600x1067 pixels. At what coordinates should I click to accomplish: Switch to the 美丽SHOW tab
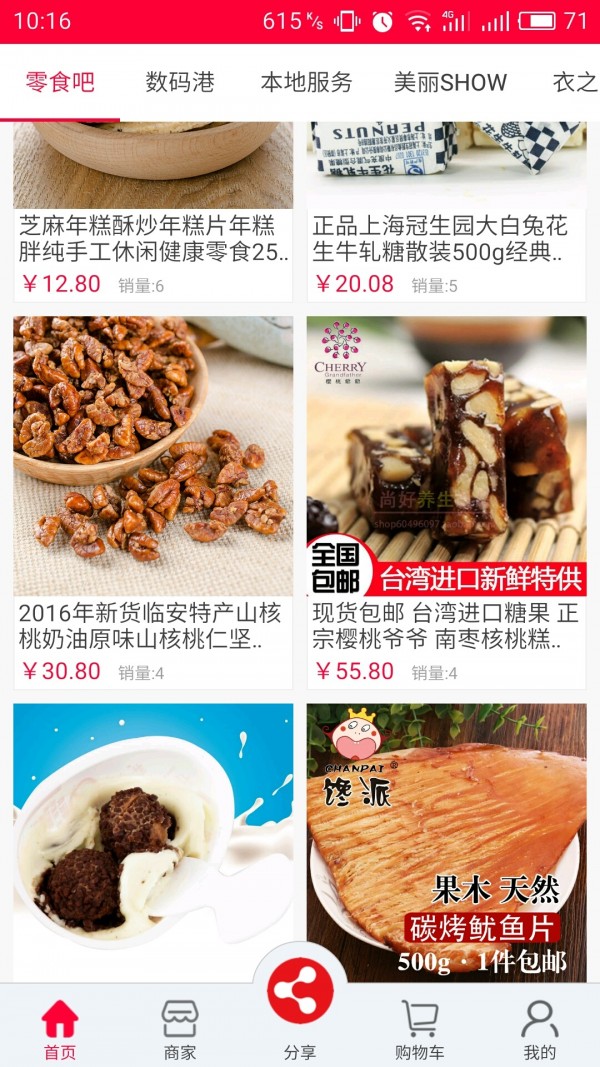450,82
